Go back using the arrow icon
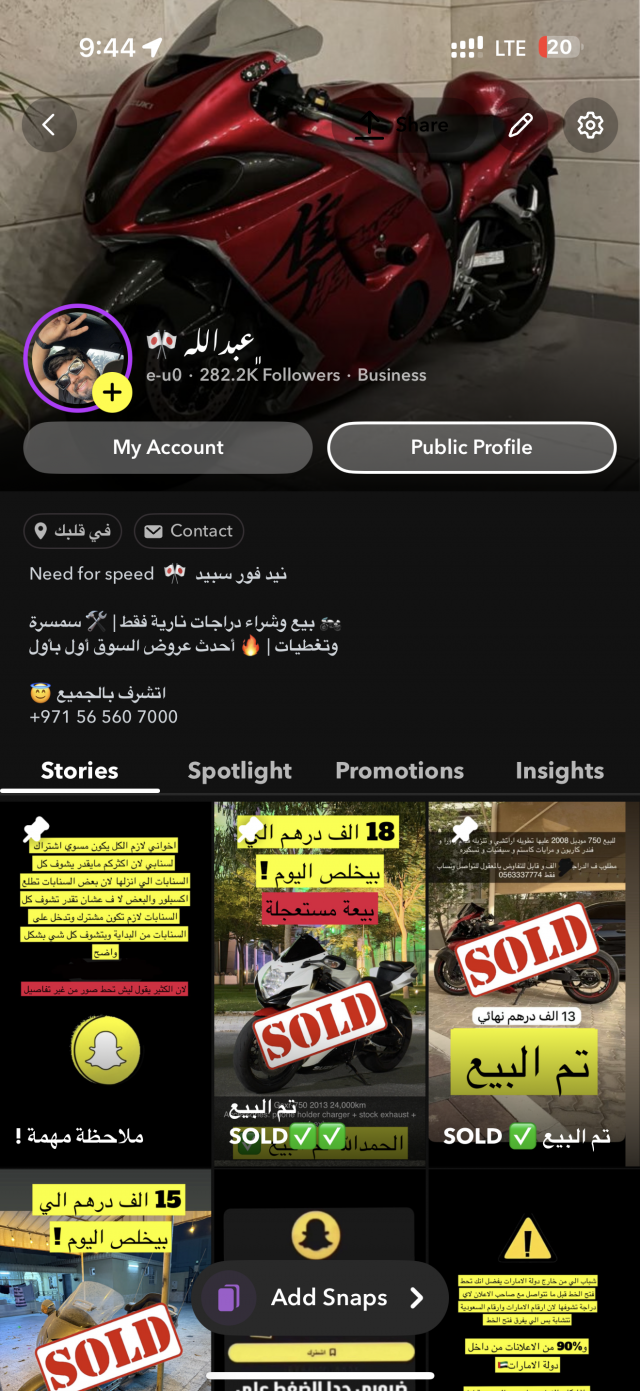The image size is (640, 1391). 48,125
